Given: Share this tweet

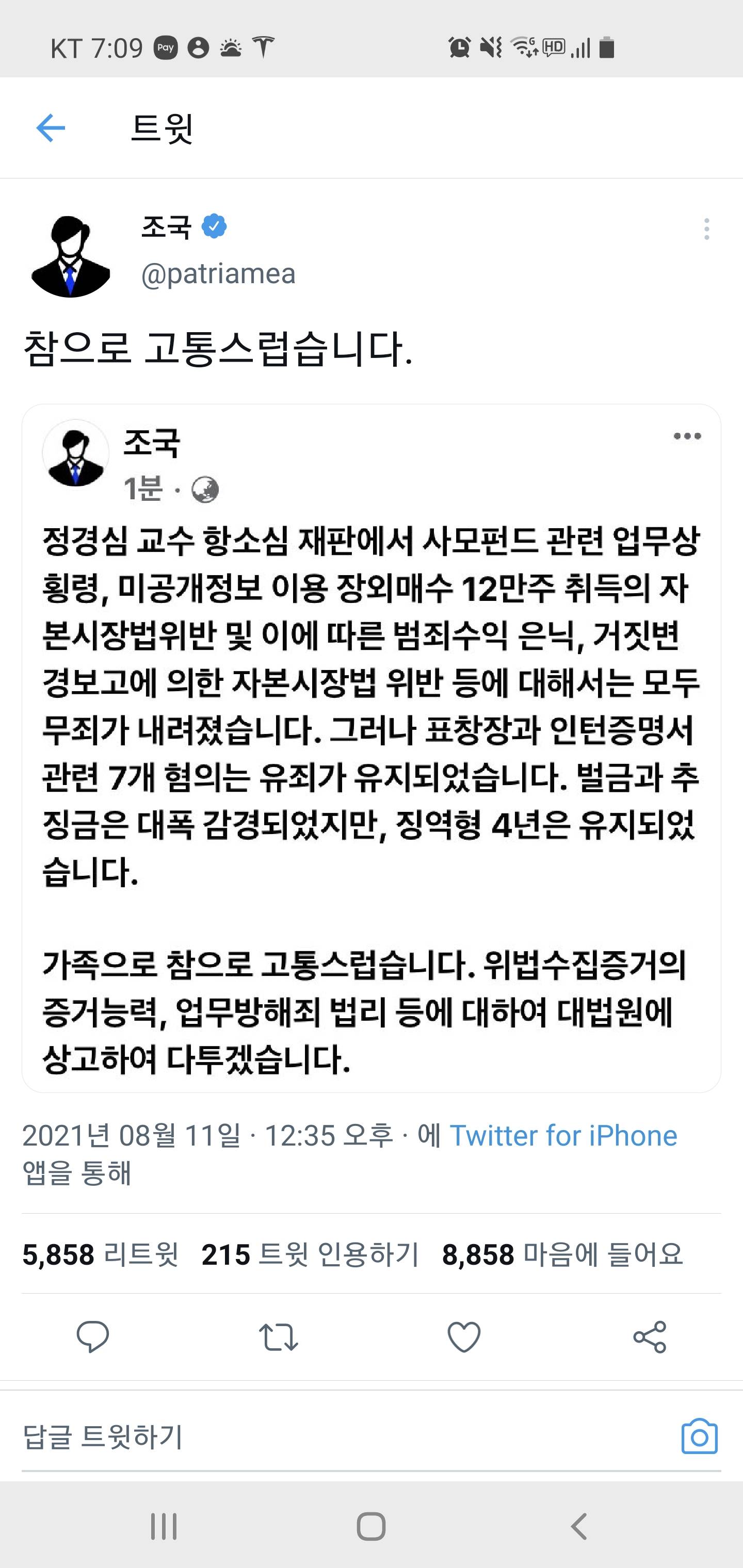Looking at the screenshot, I should 650,1337.
